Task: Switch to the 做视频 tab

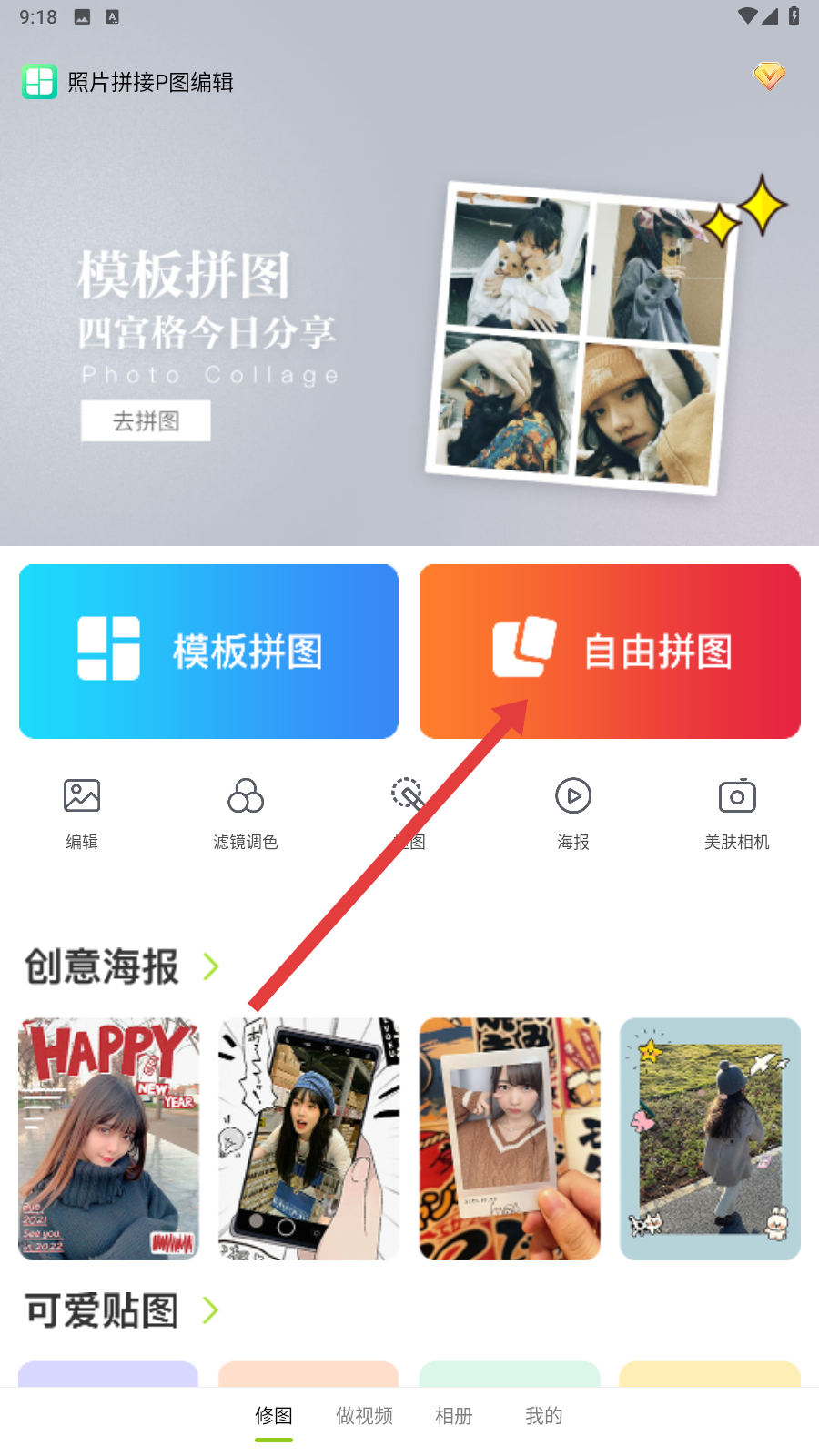Action: (364, 1416)
